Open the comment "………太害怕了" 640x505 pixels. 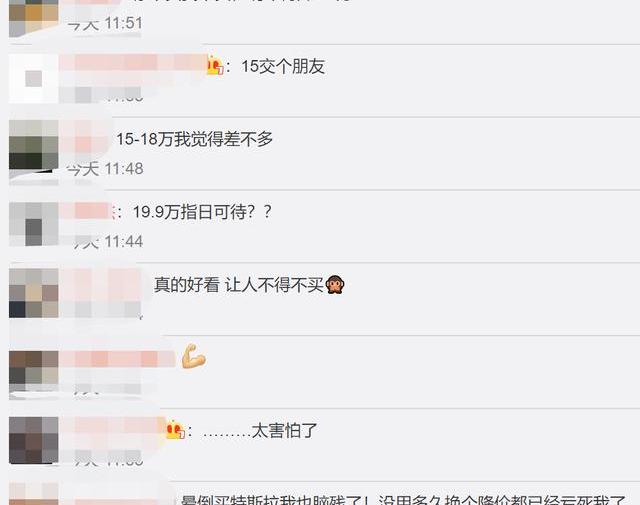pos(260,431)
